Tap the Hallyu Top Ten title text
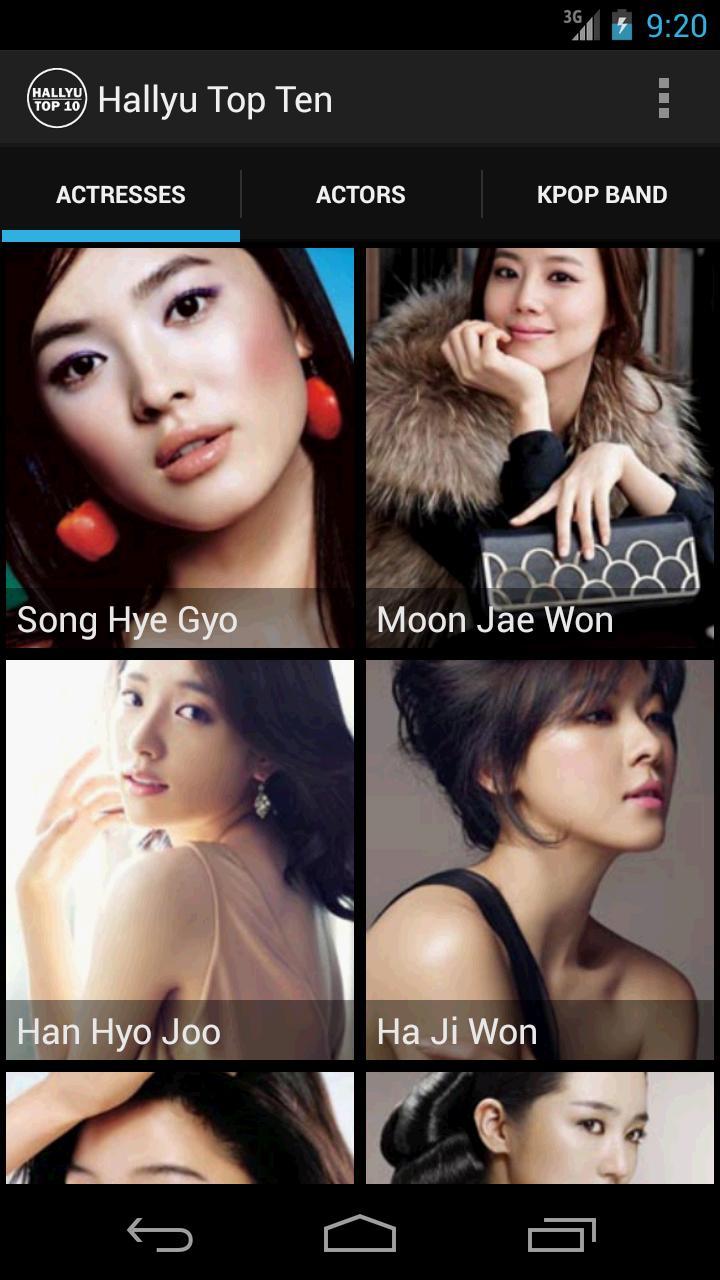Viewport: 720px width, 1280px height. (213, 98)
